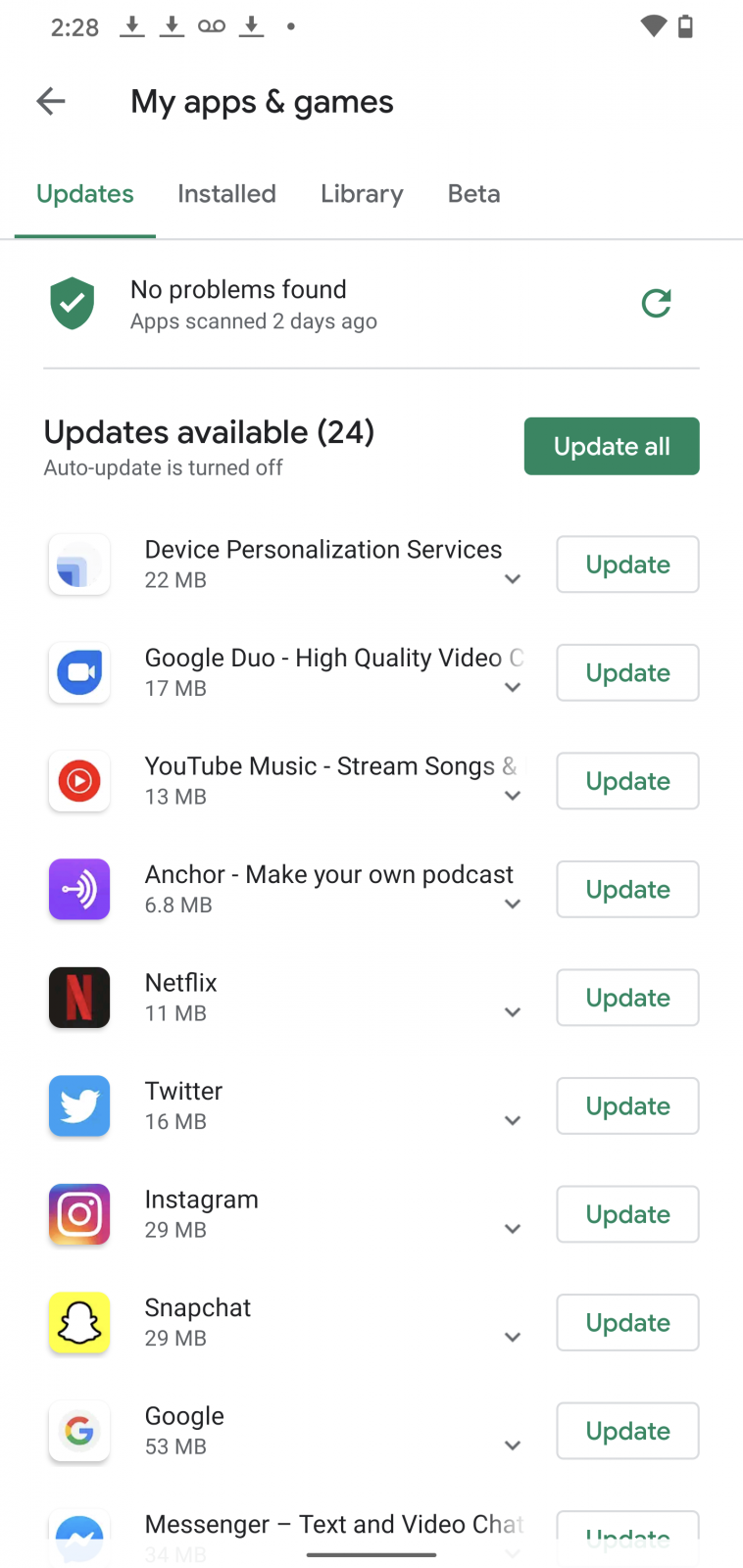
Task: Update YouTube Music
Action: pos(627,781)
